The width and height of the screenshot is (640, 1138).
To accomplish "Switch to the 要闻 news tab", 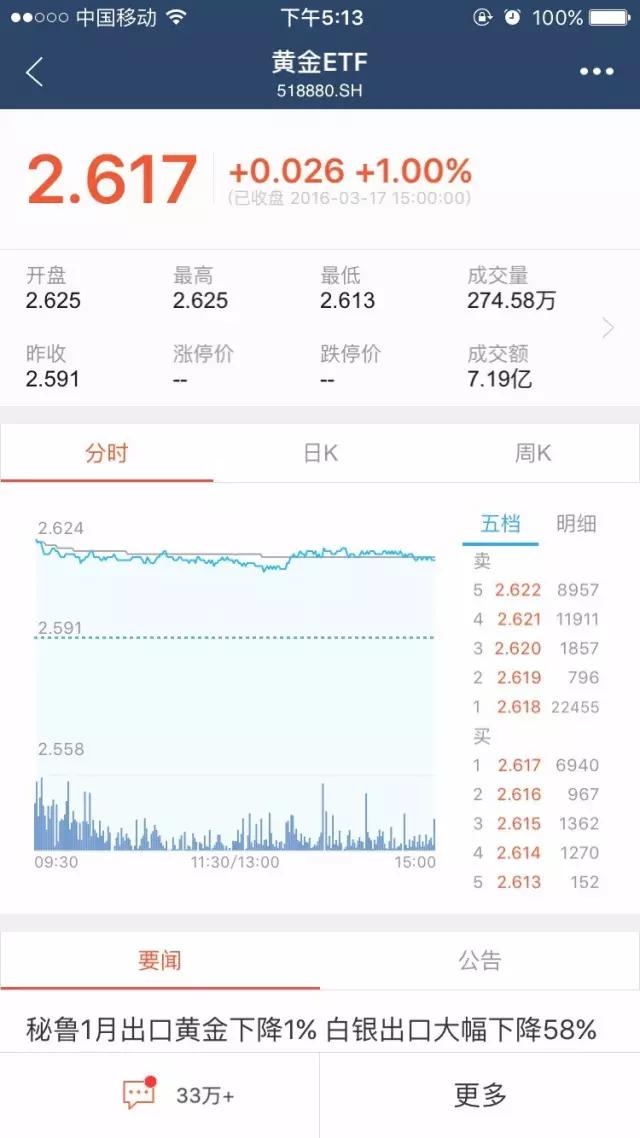I will tap(160, 961).
